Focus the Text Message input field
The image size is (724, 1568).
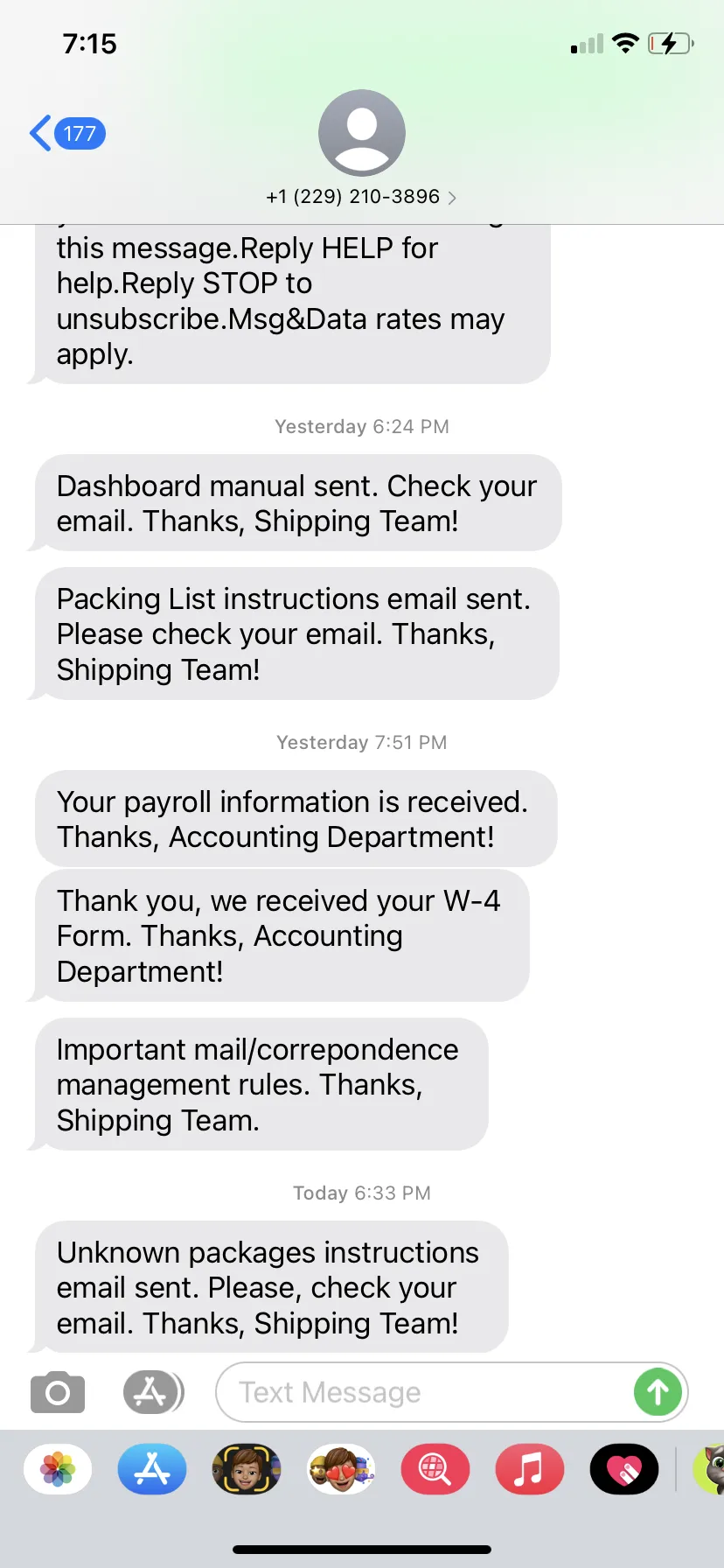tap(424, 1392)
